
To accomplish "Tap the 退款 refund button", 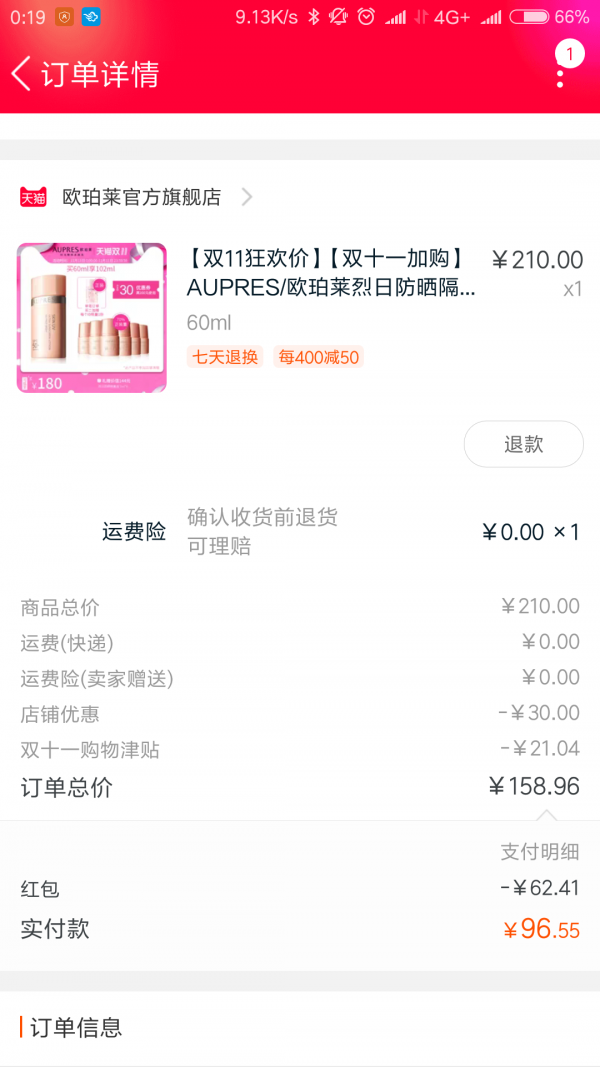I will pyautogui.click(x=523, y=444).
